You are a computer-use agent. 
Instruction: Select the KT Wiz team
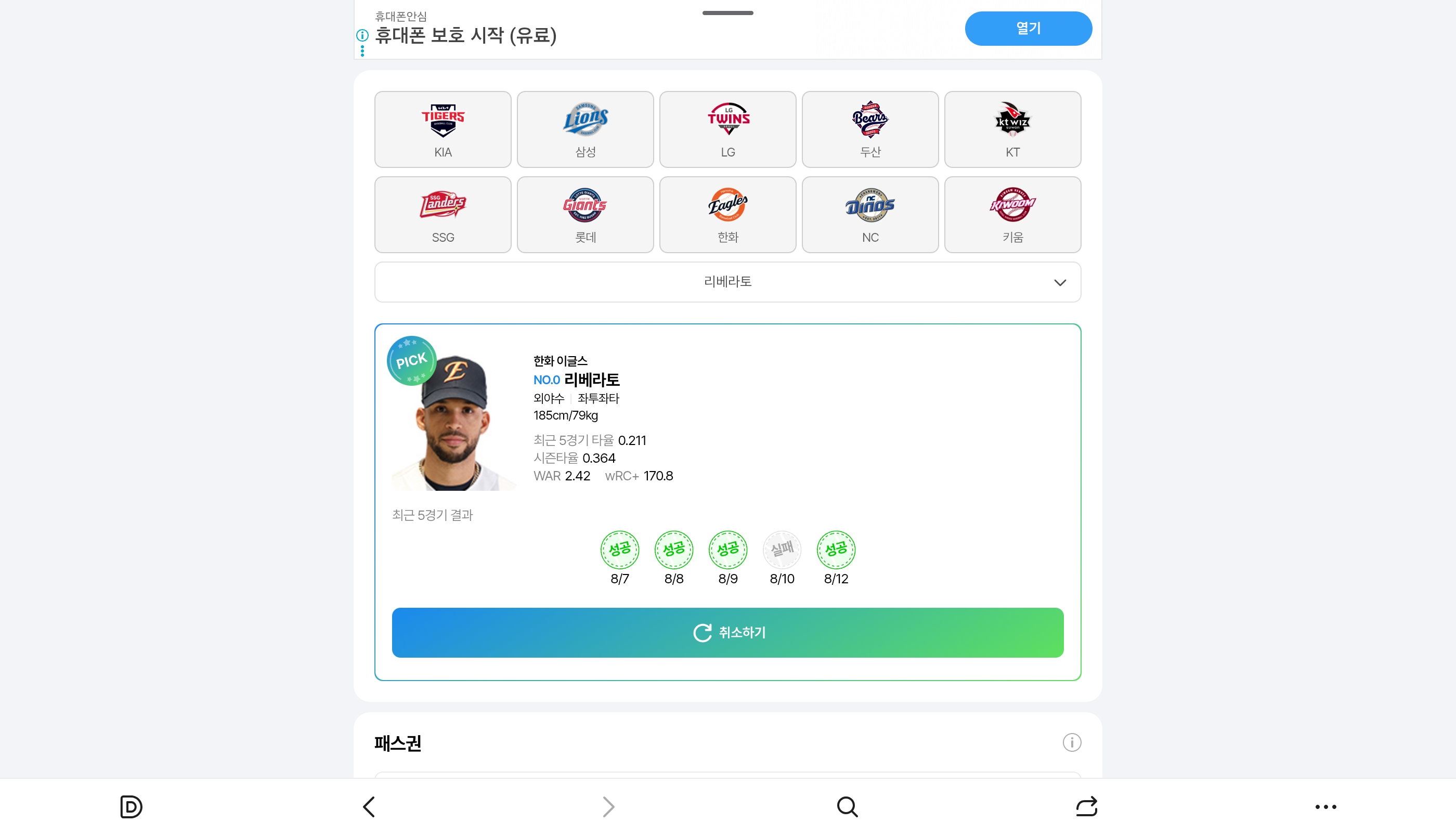tap(1012, 129)
